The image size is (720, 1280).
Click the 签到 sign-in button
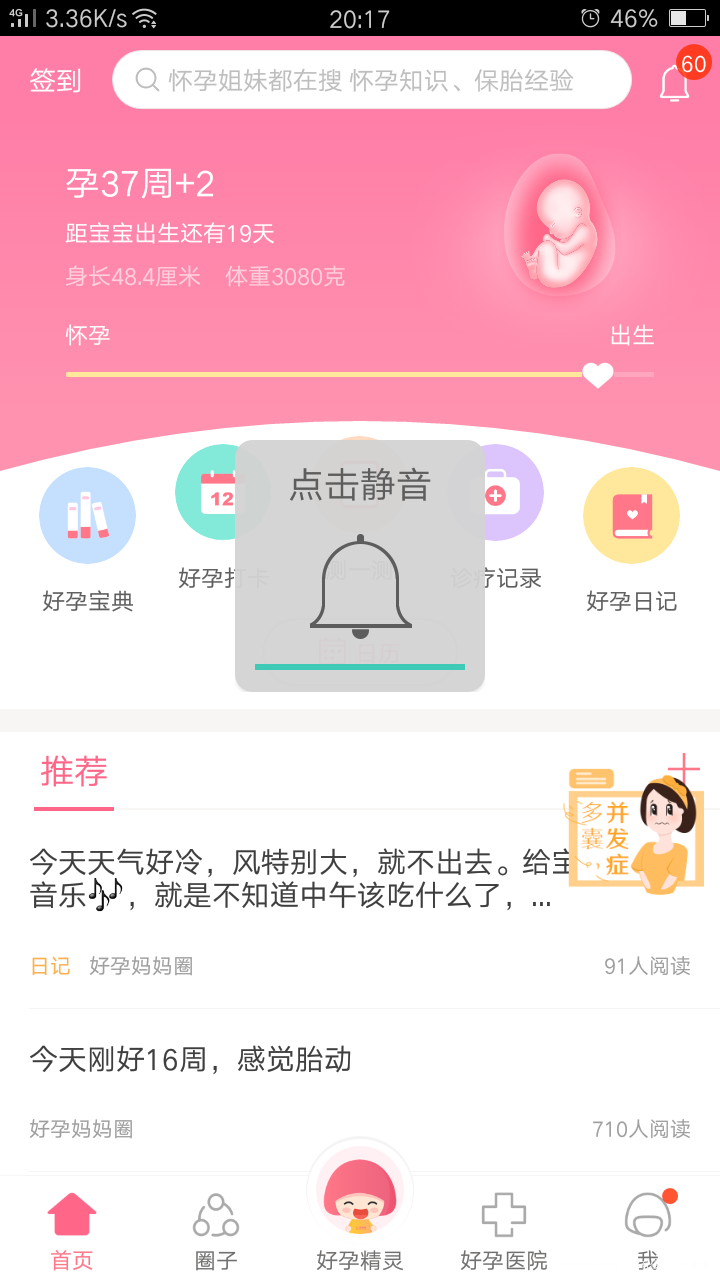(x=55, y=82)
